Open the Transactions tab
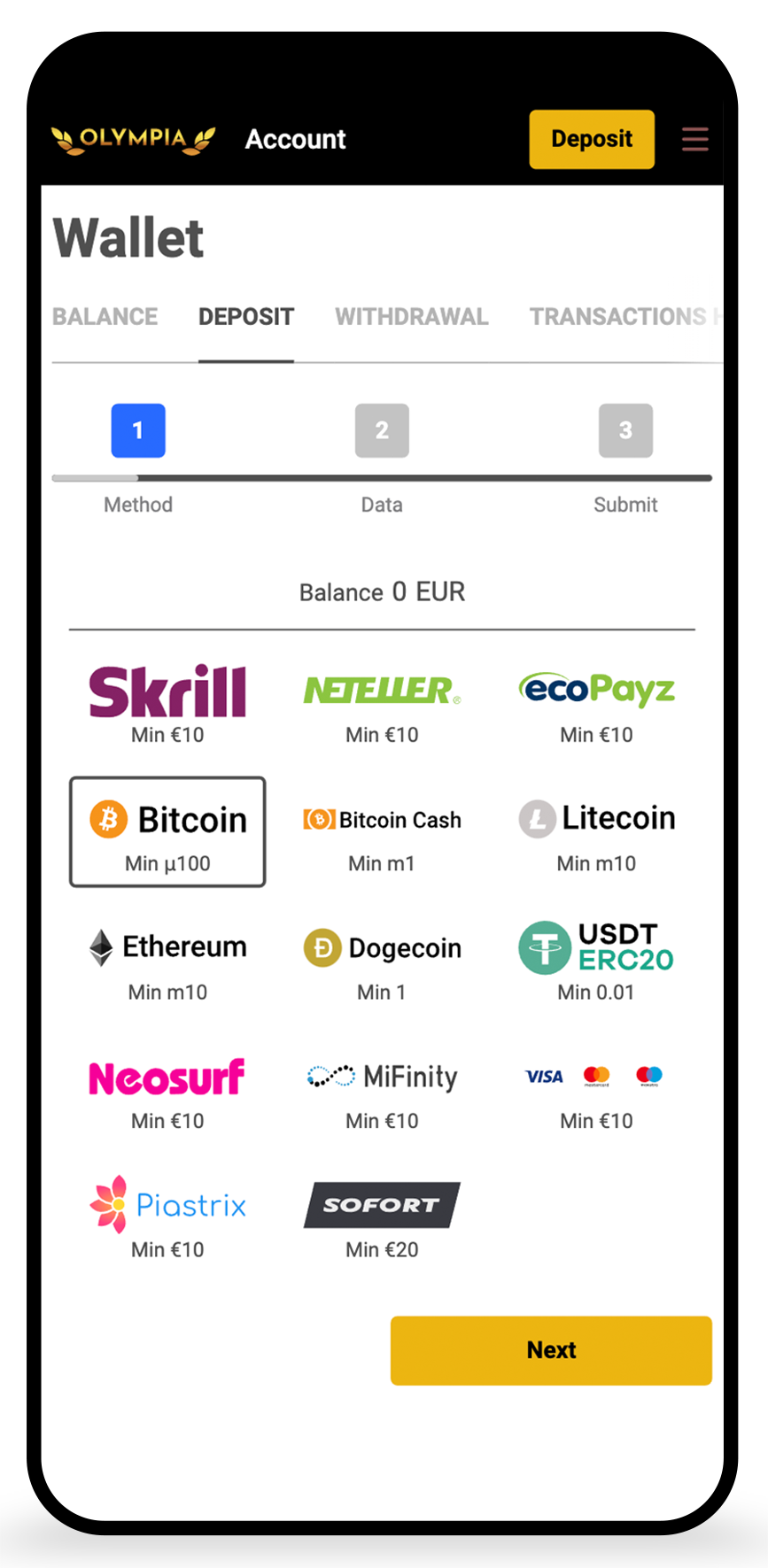The width and height of the screenshot is (768, 1568). coord(620,317)
